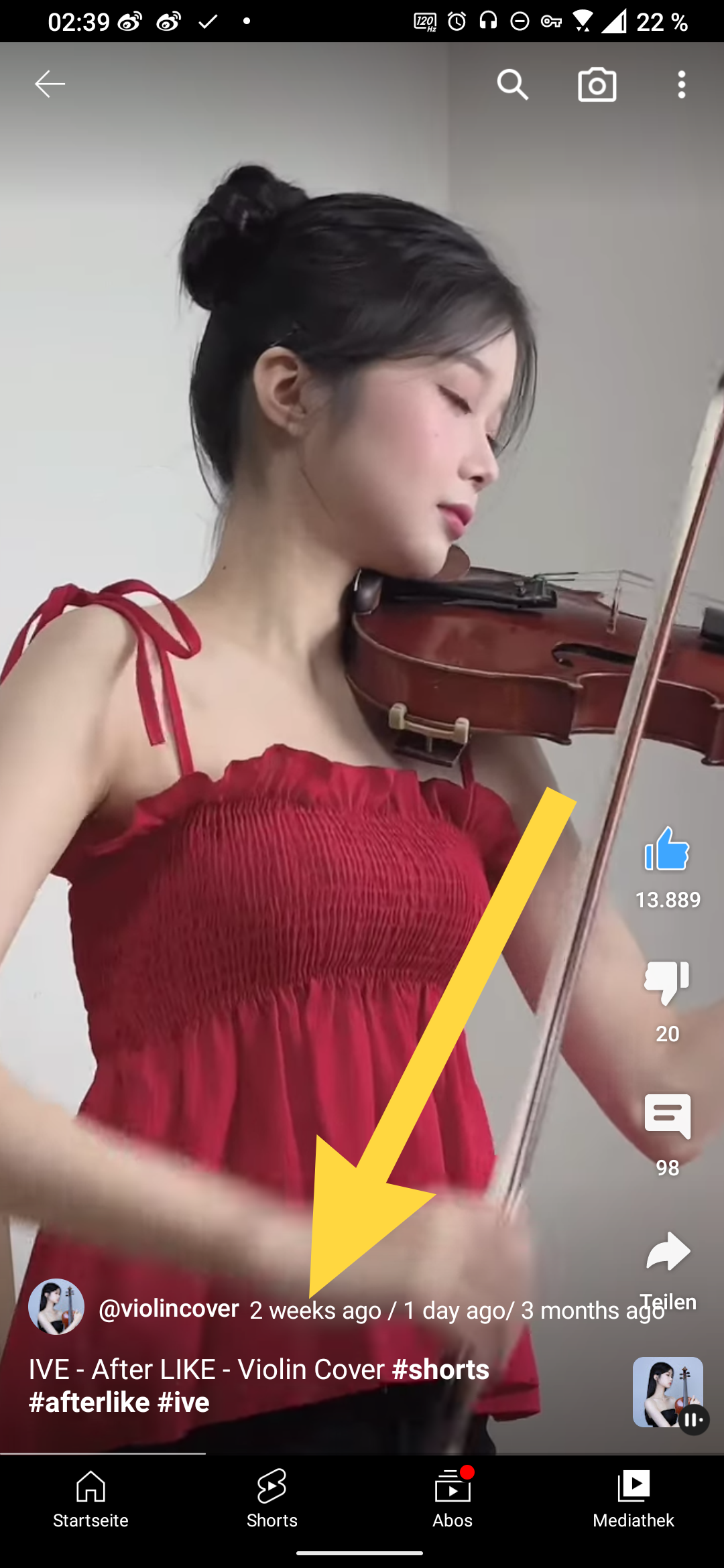724x1568 pixels.
Task: Tap the #shorts hashtag
Action: click(440, 1370)
